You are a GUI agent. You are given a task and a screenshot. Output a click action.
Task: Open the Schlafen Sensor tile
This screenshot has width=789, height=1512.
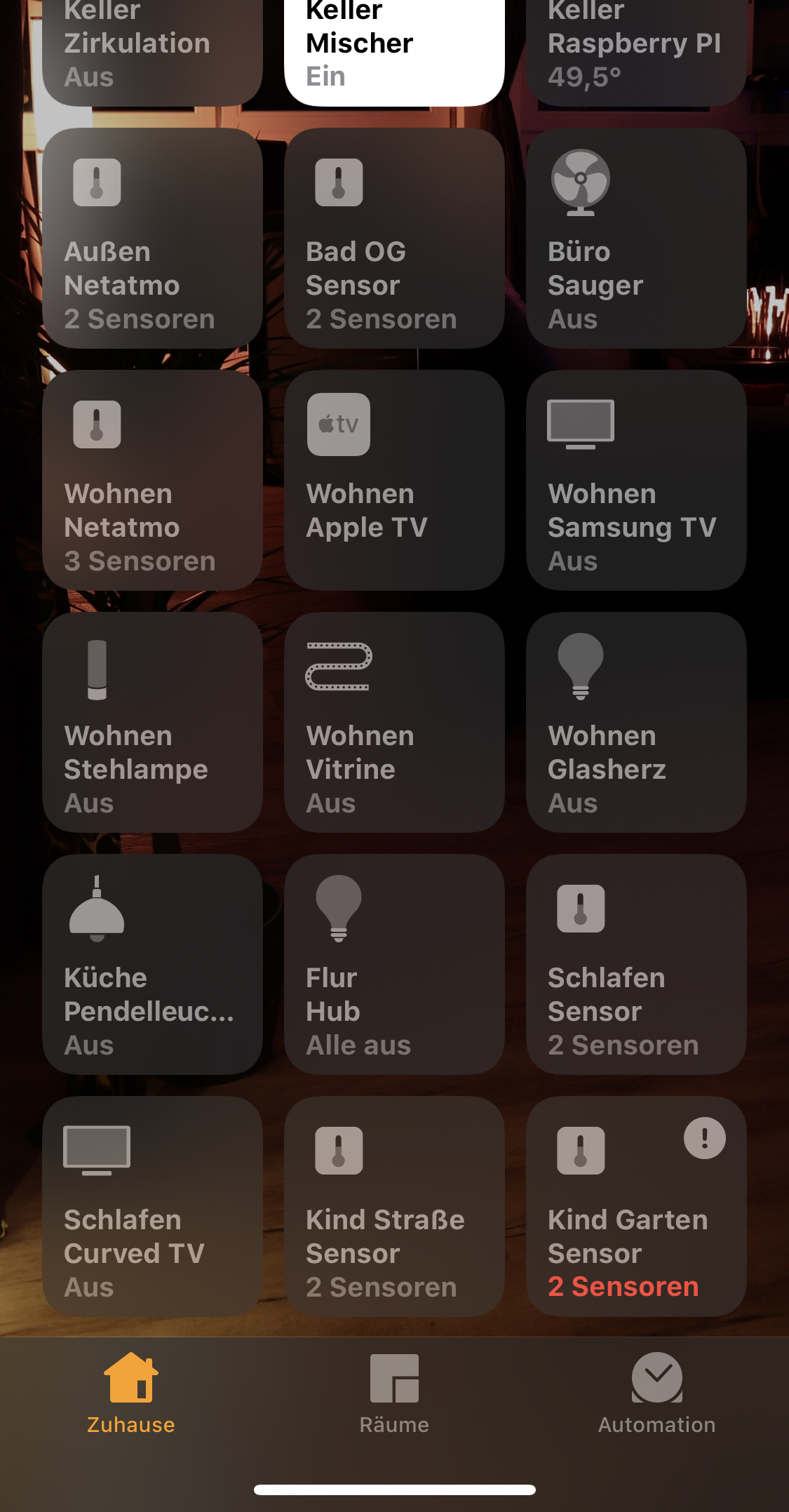coord(636,964)
